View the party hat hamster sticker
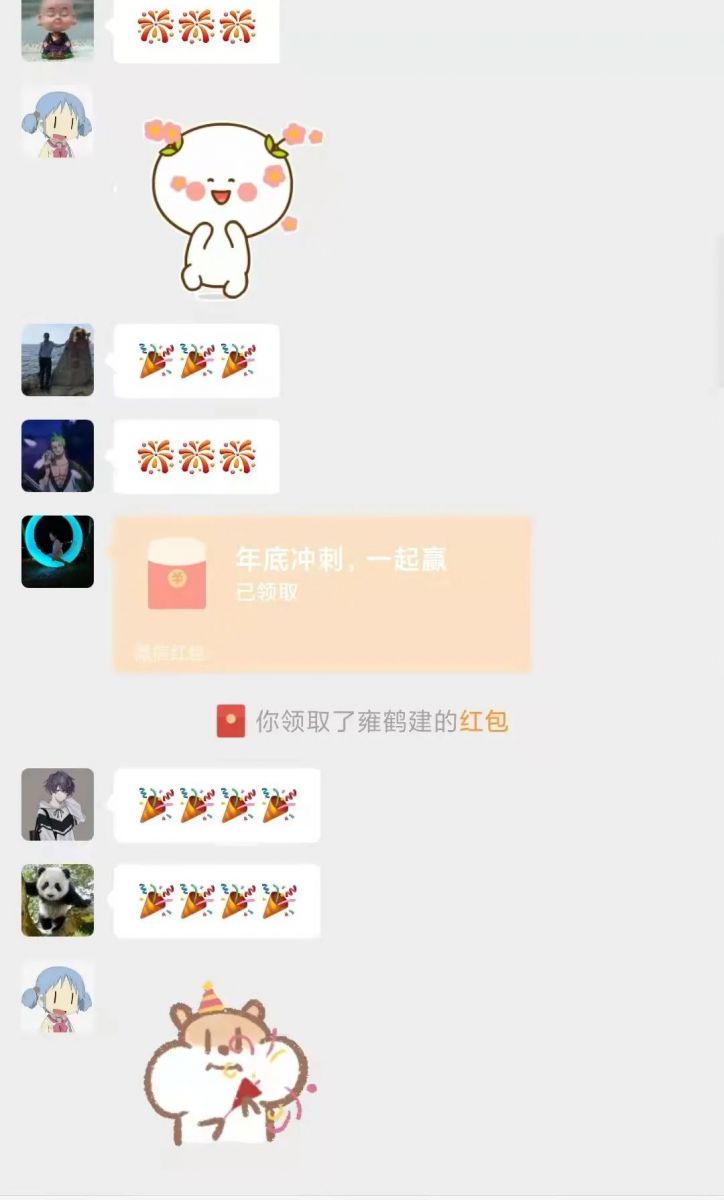724x1200 pixels. point(228,1065)
